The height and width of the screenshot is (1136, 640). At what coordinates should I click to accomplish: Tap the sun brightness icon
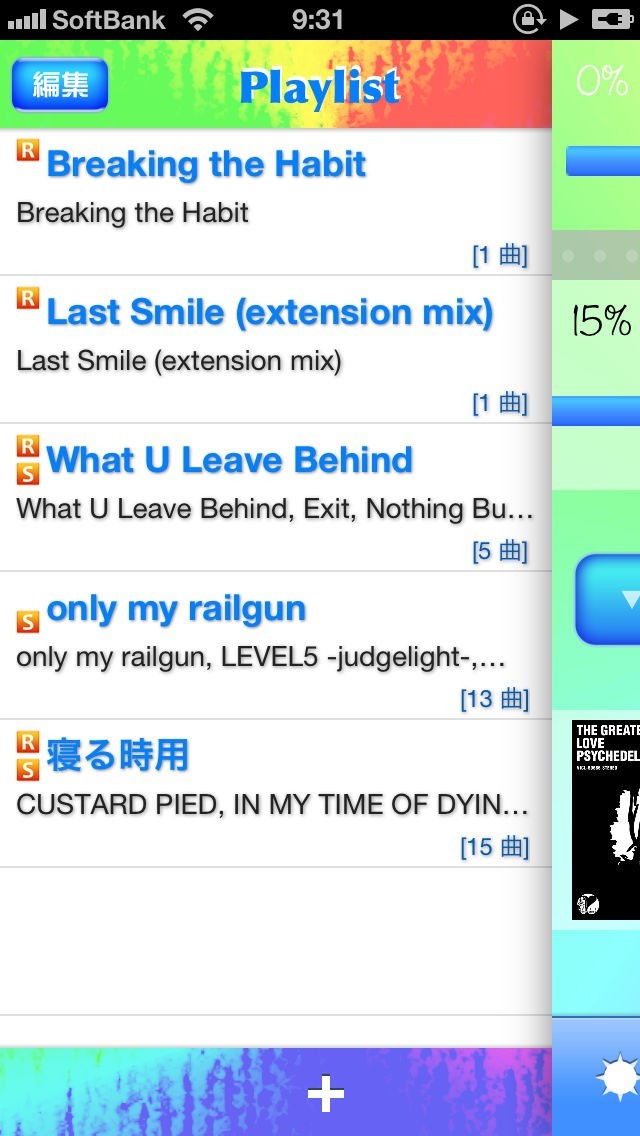(x=618, y=1080)
